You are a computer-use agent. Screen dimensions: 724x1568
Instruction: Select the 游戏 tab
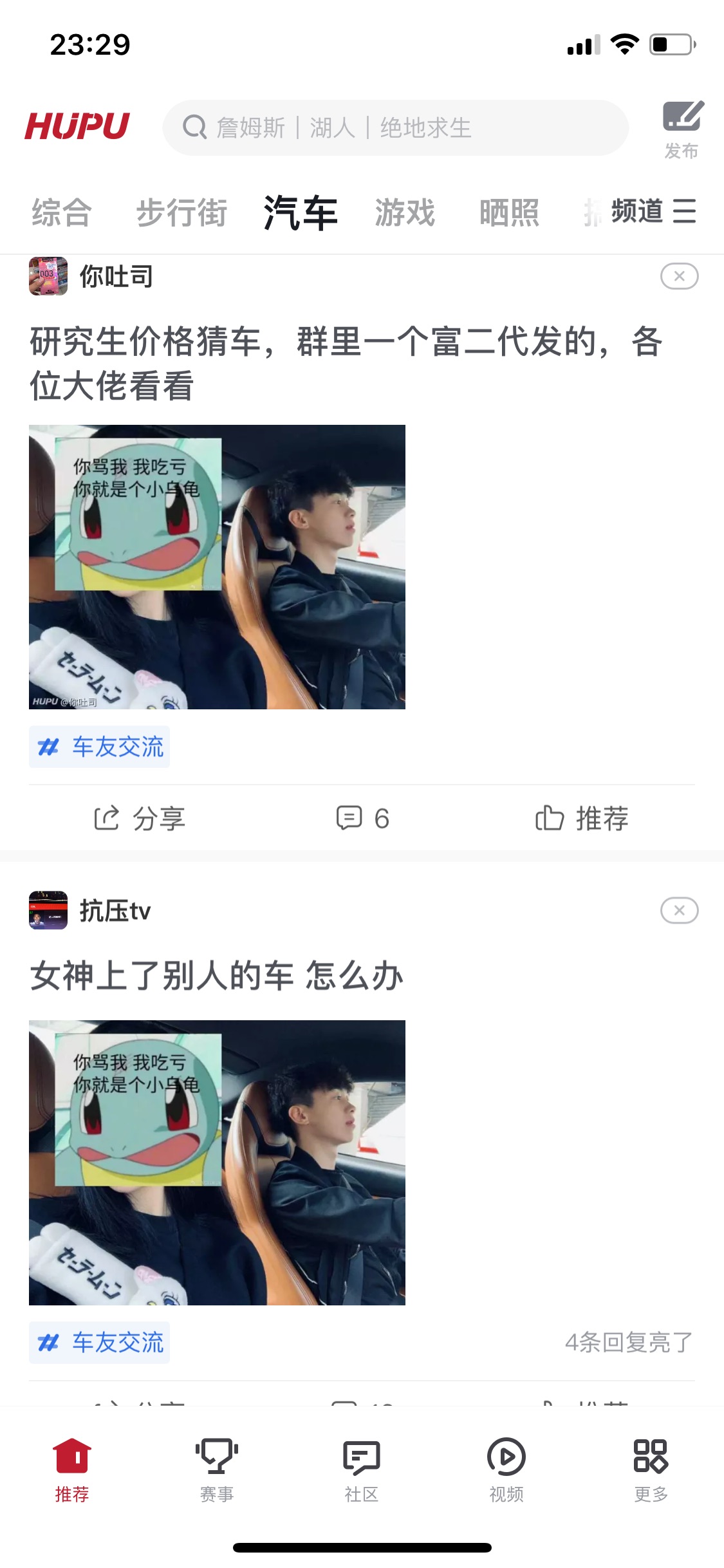click(x=405, y=212)
